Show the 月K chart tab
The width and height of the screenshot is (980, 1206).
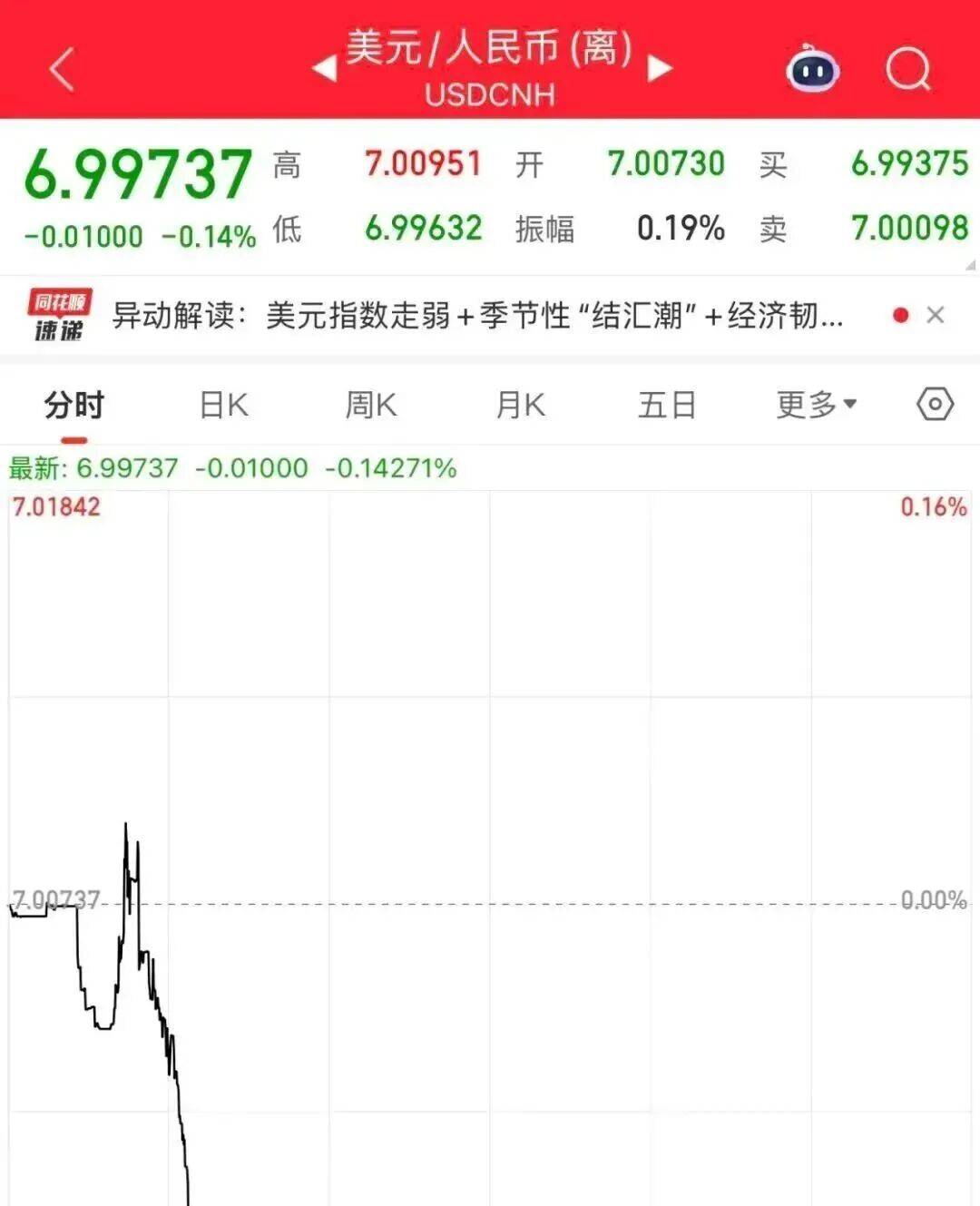click(520, 405)
